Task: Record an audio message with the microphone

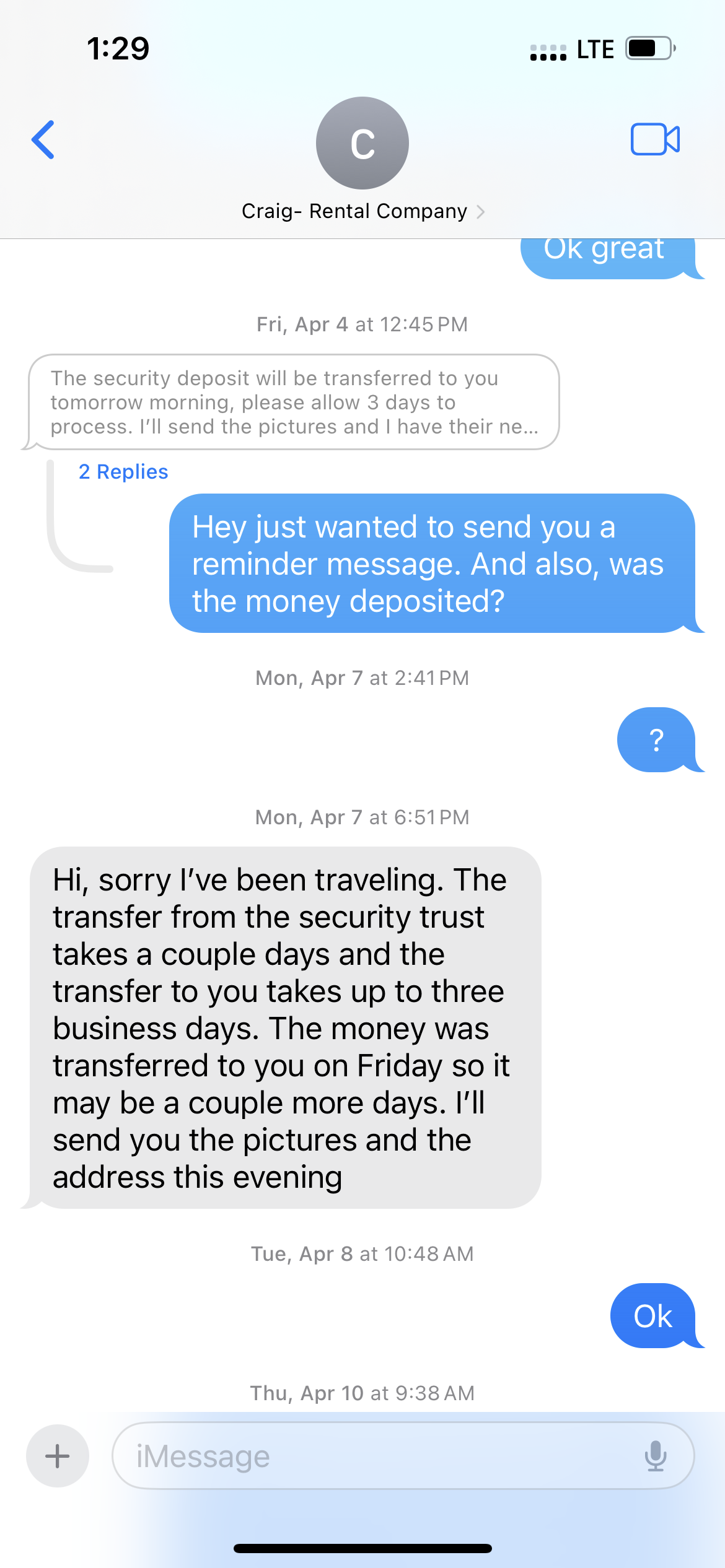Action: click(x=655, y=1456)
